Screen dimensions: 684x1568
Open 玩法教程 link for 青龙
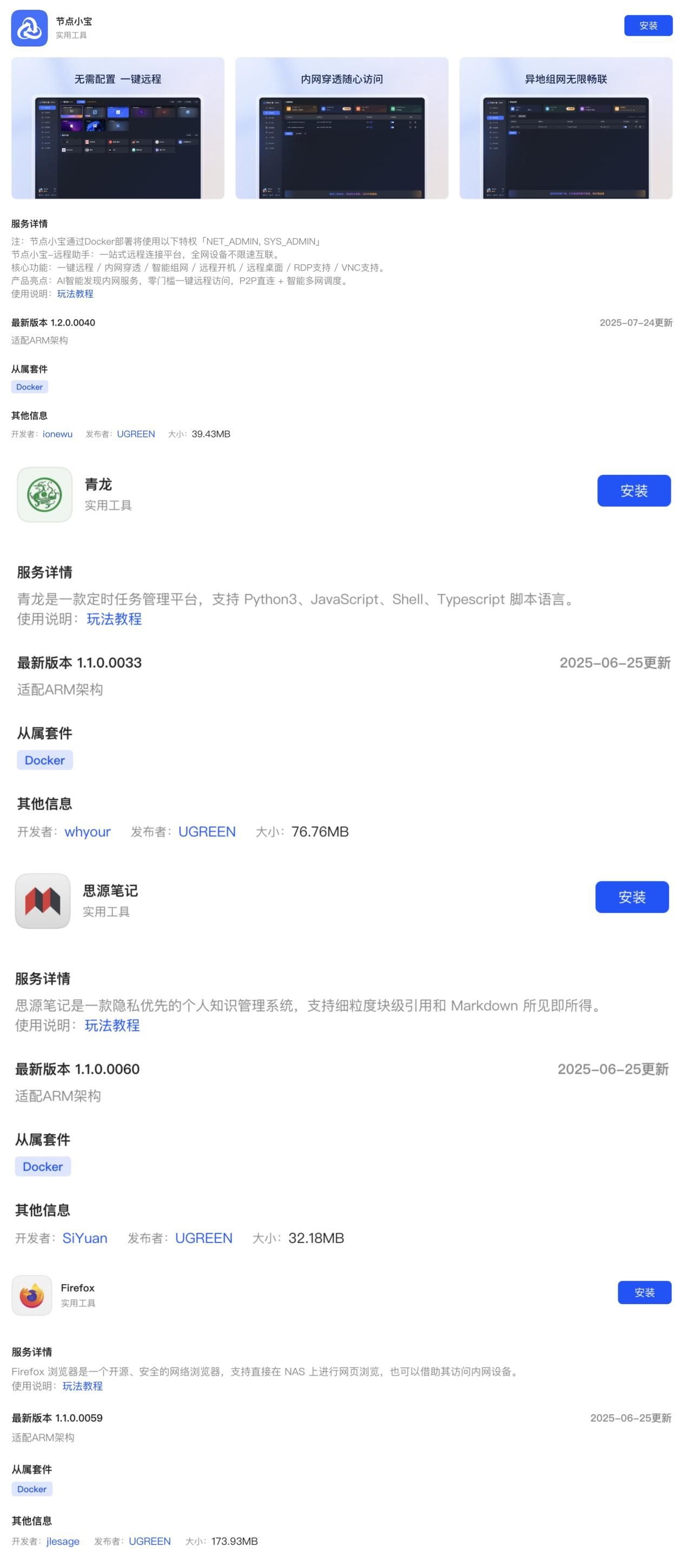114,619
